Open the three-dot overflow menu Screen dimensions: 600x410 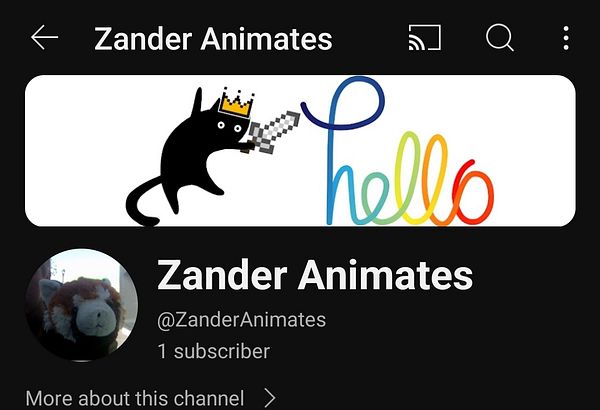click(x=566, y=39)
